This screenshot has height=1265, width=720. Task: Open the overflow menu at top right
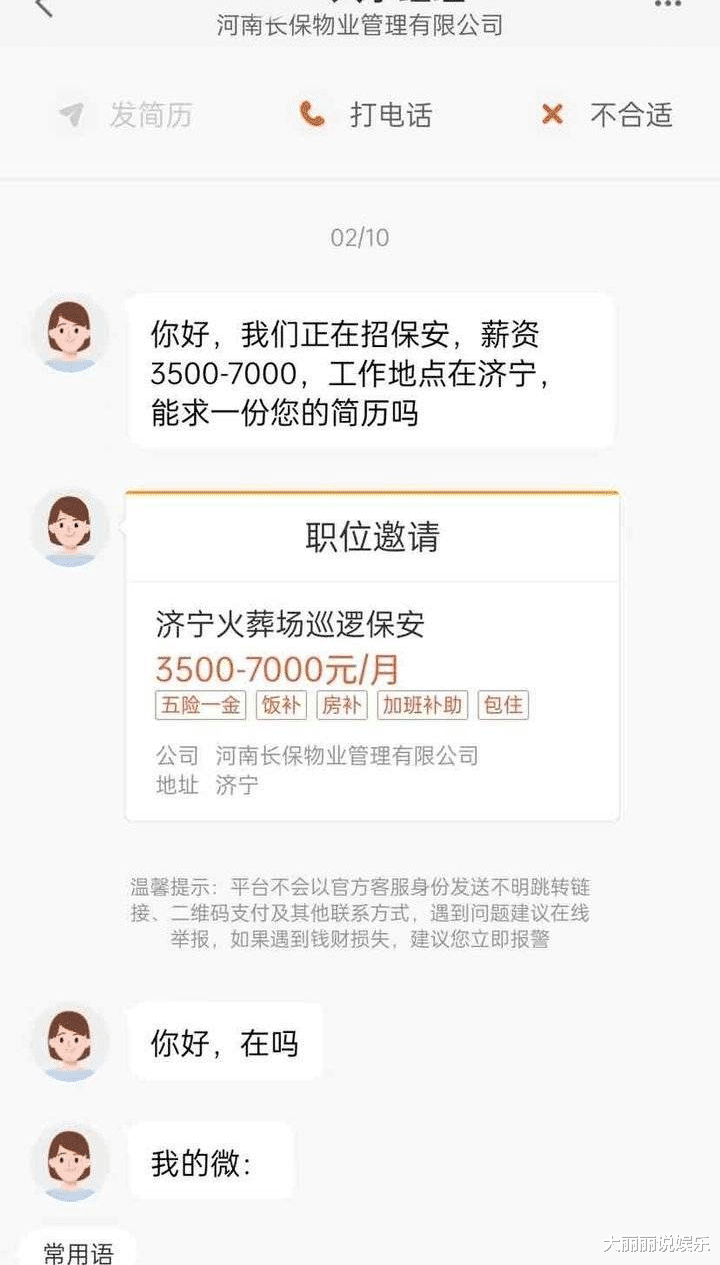(x=667, y=4)
